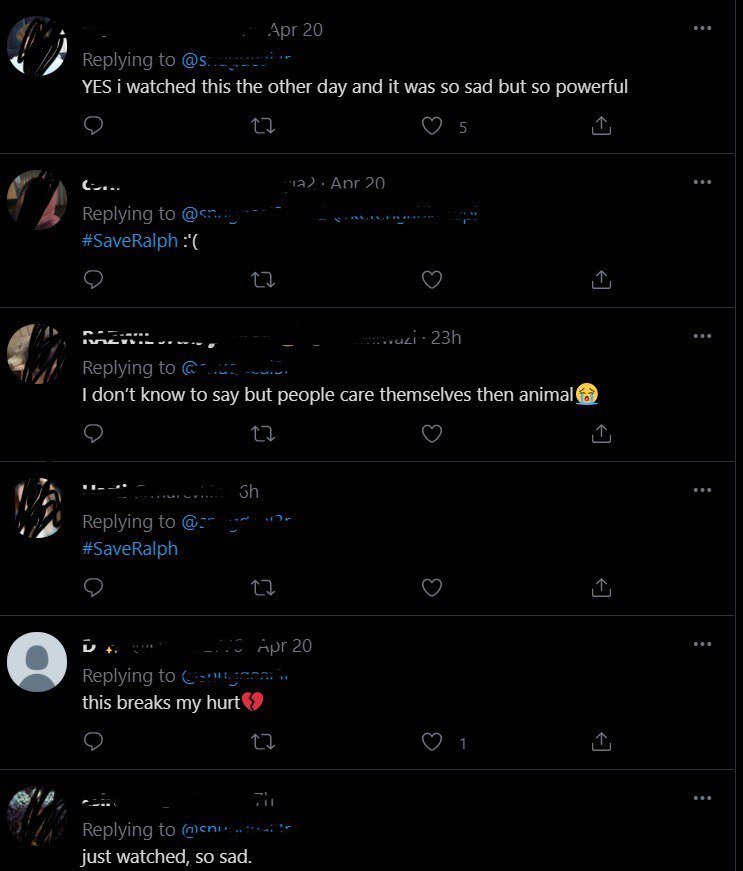Open the #SaveRalph hashtag with sad face

coord(130,241)
